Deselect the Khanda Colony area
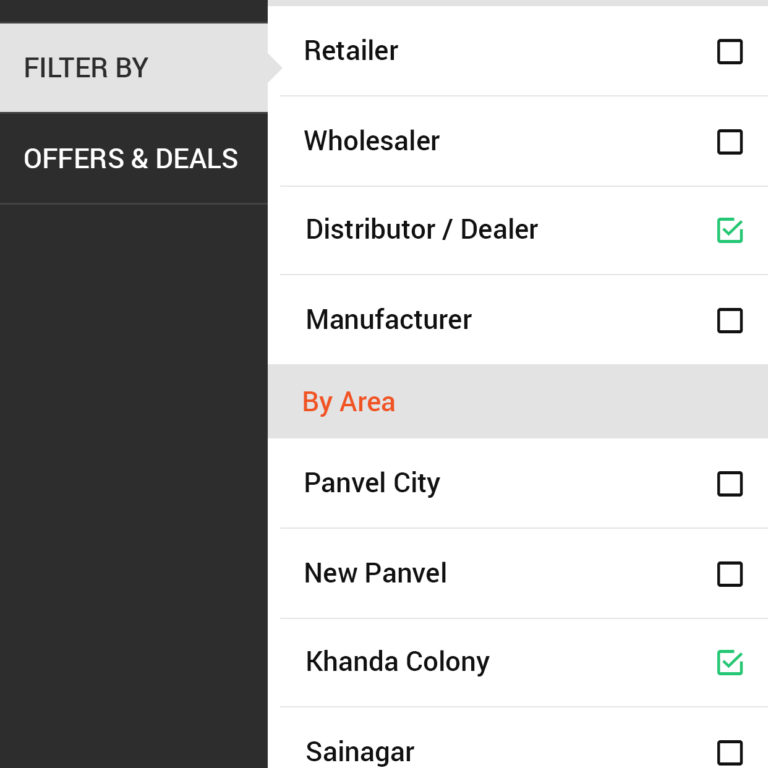 pos(730,662)
